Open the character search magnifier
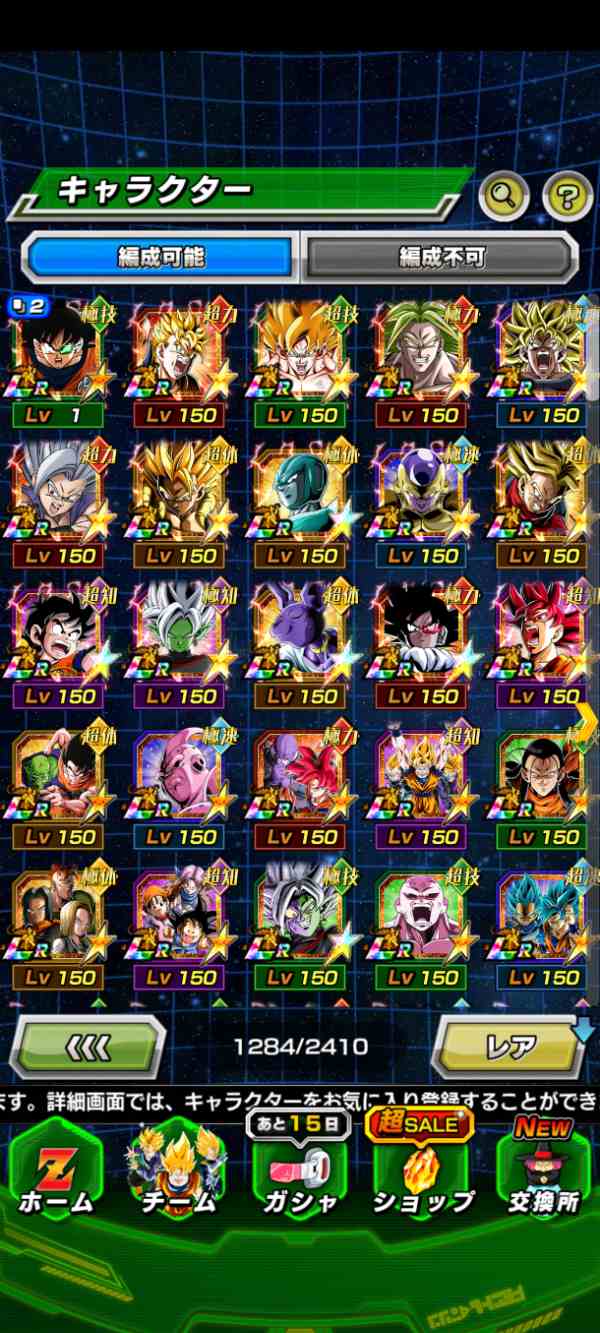This screenshot has width=600, height=1333. tap(503, 196)
